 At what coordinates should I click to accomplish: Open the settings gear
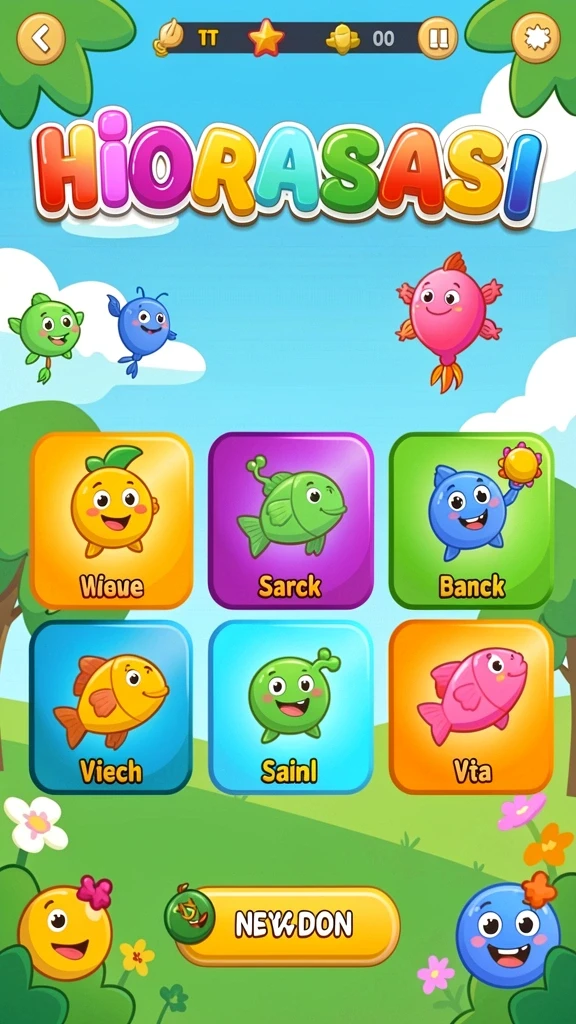point(536,39)
